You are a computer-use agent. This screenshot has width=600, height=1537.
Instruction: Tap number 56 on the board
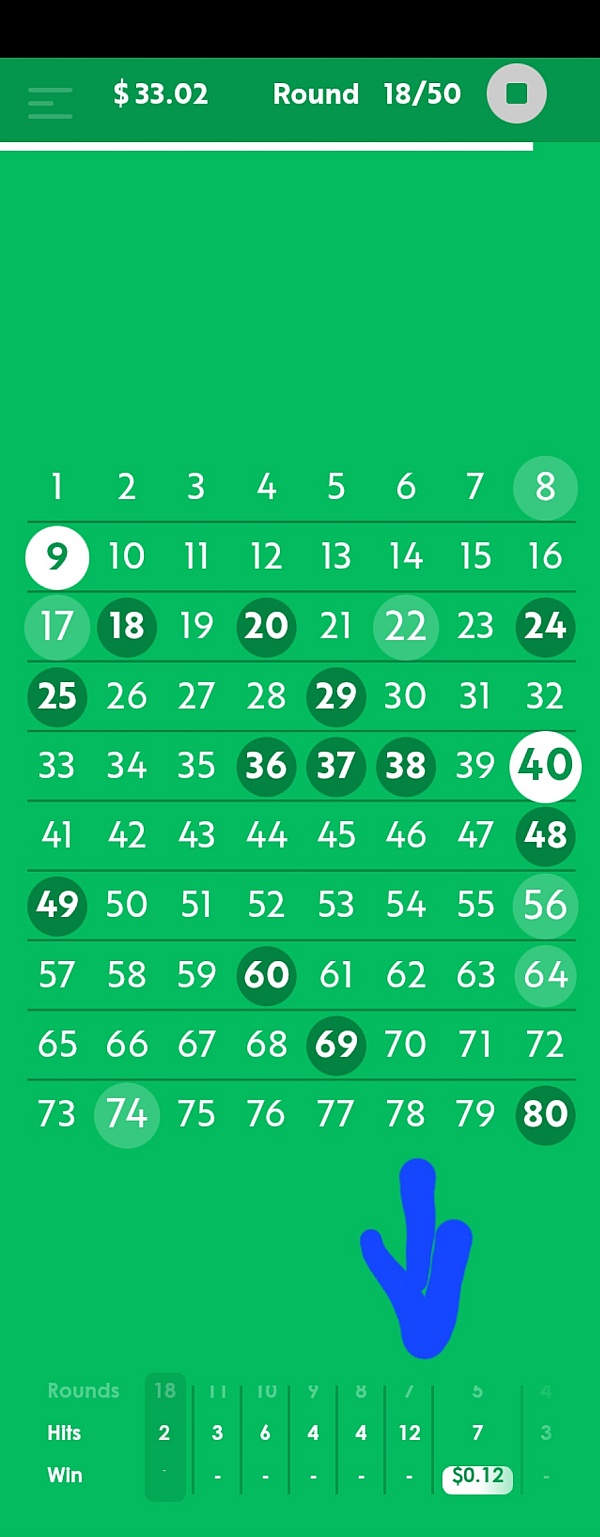545,905
